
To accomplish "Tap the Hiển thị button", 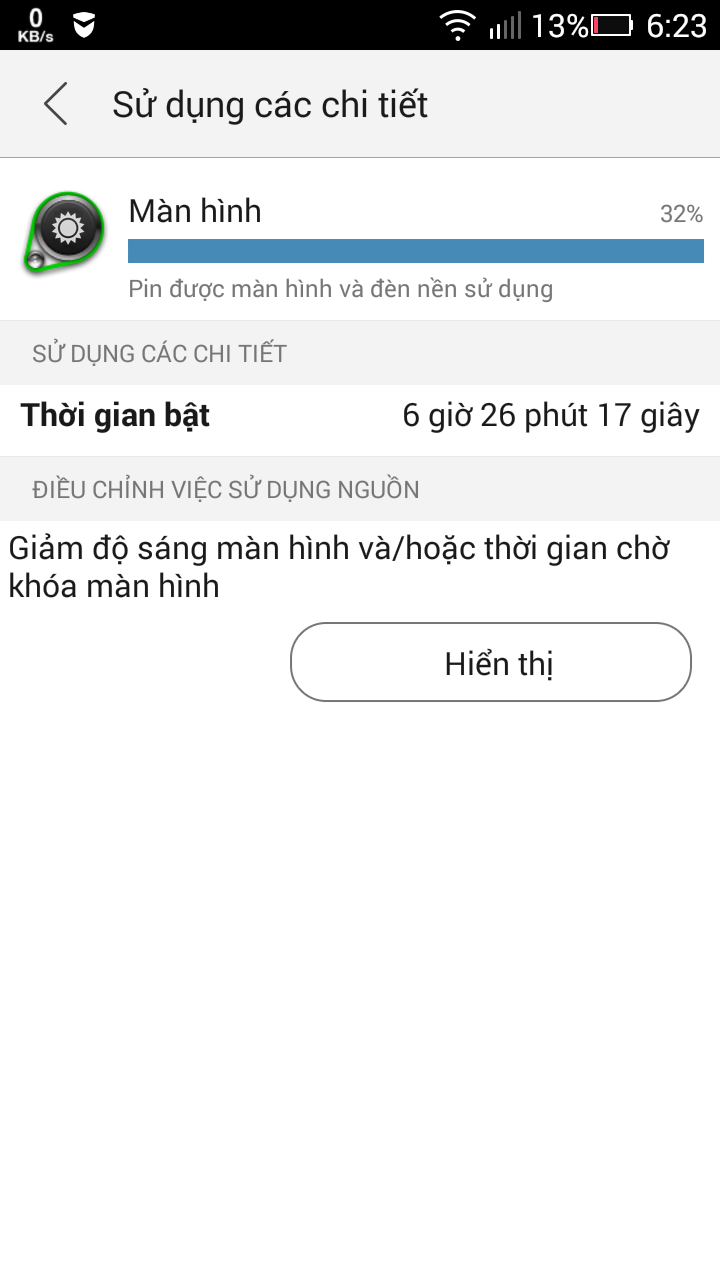I will 491,662.
